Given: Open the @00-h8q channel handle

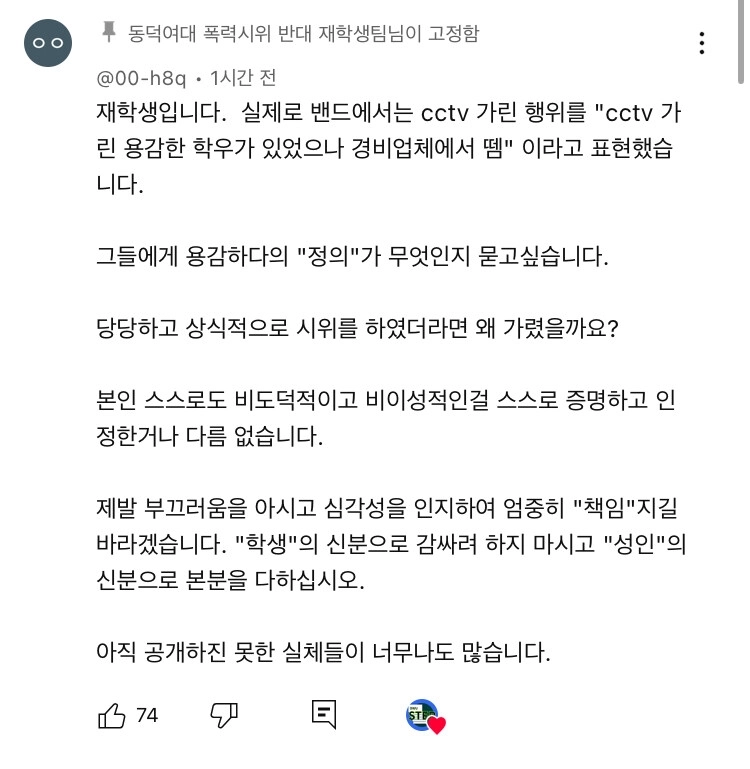Looking at the screenshot, I should tap(141, 77).
